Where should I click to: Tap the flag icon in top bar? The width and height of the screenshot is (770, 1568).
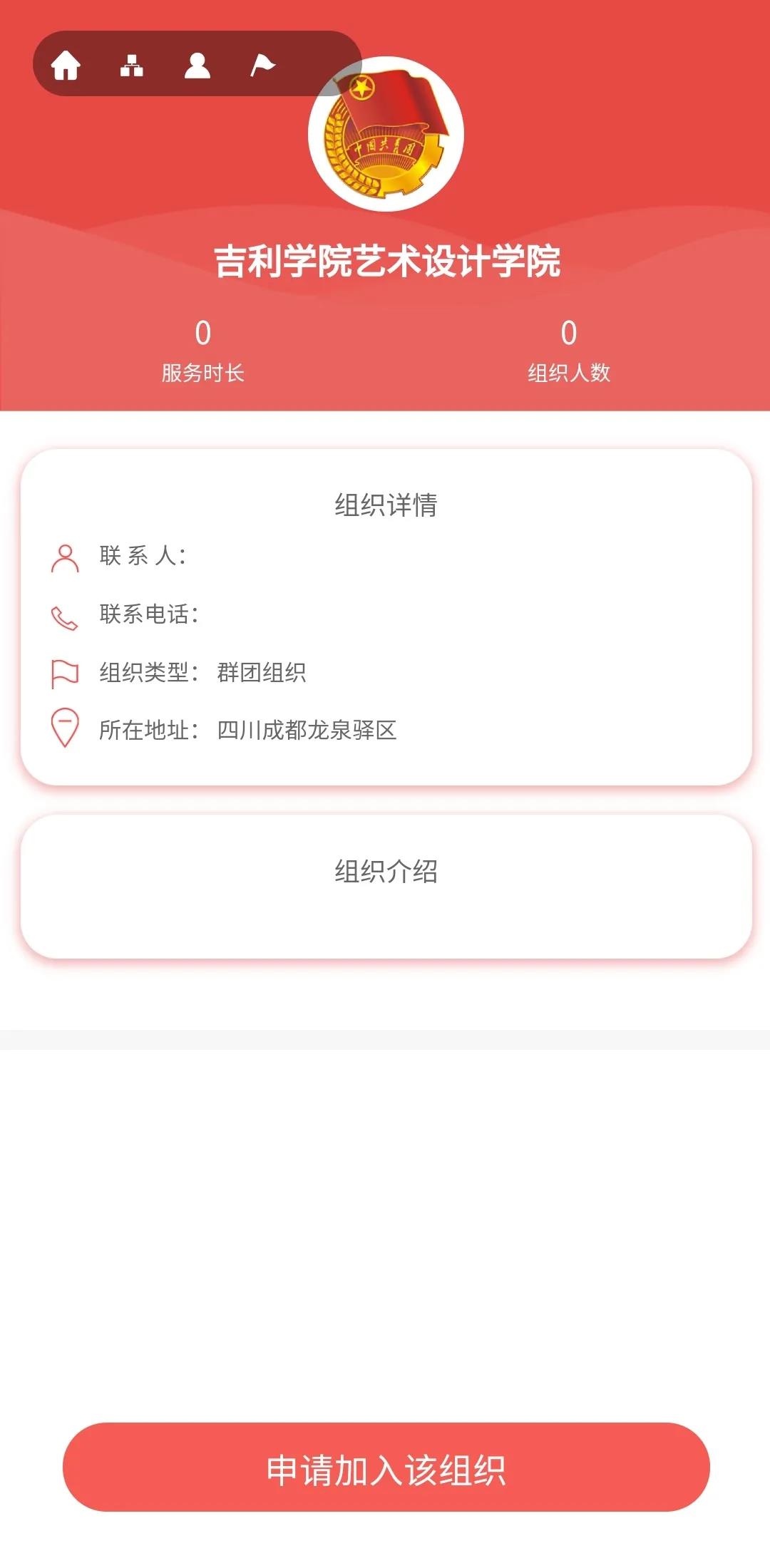tap(262, 65)
